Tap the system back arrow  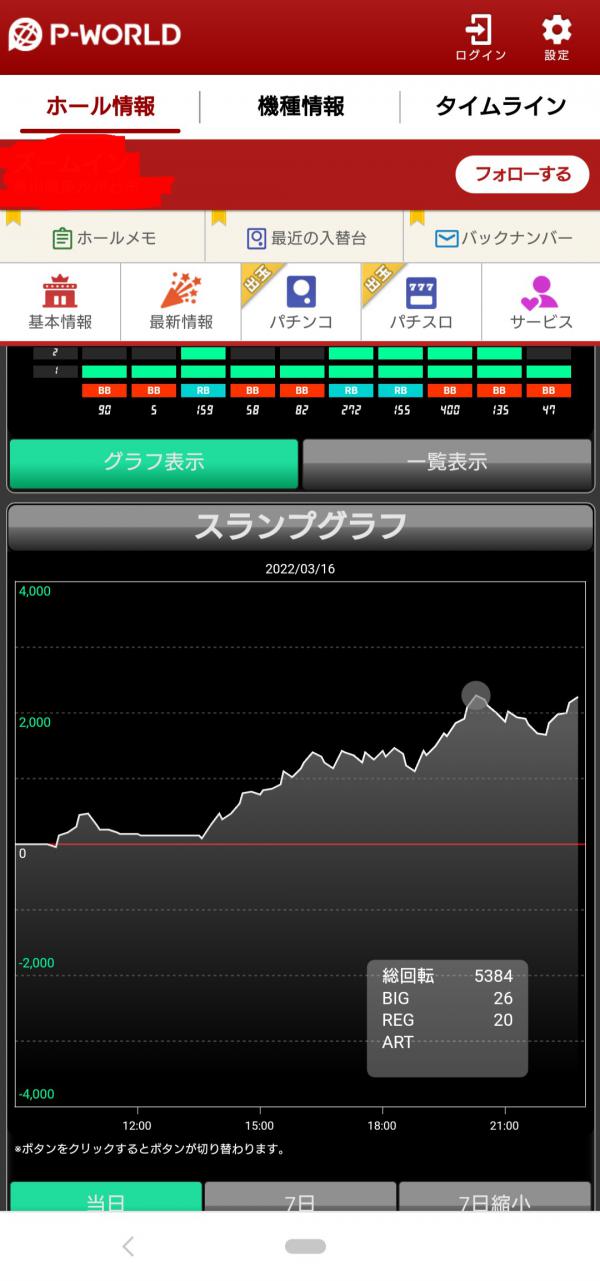point(128,1246)
